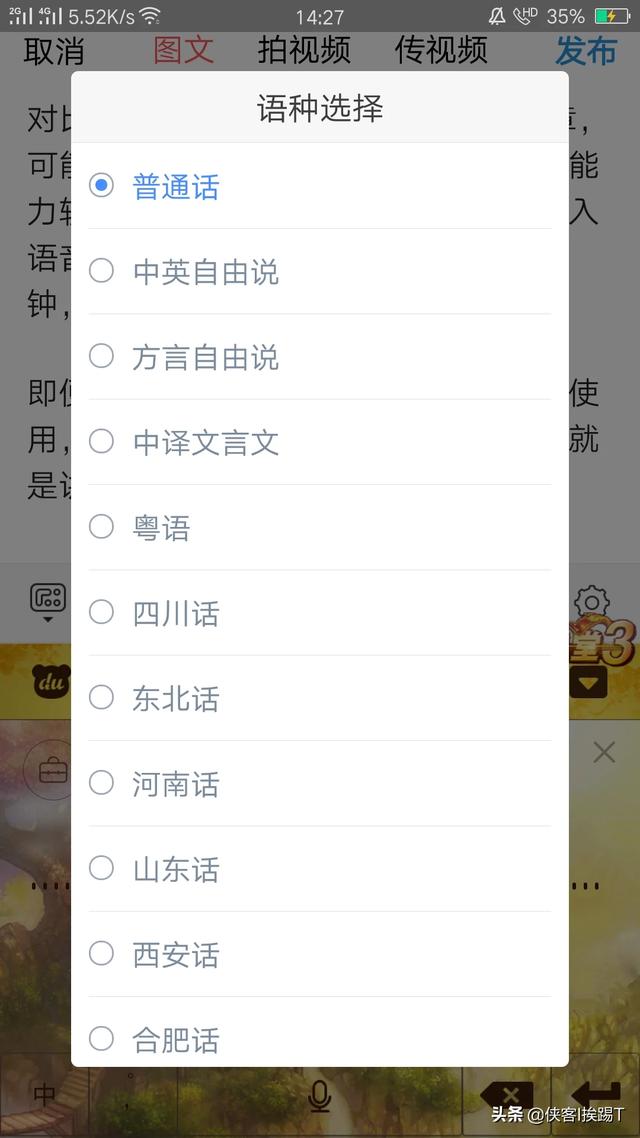Screen dimensions: 640x1138
Task: Open keyboard settings gear
Action: [x=592, y=602]
